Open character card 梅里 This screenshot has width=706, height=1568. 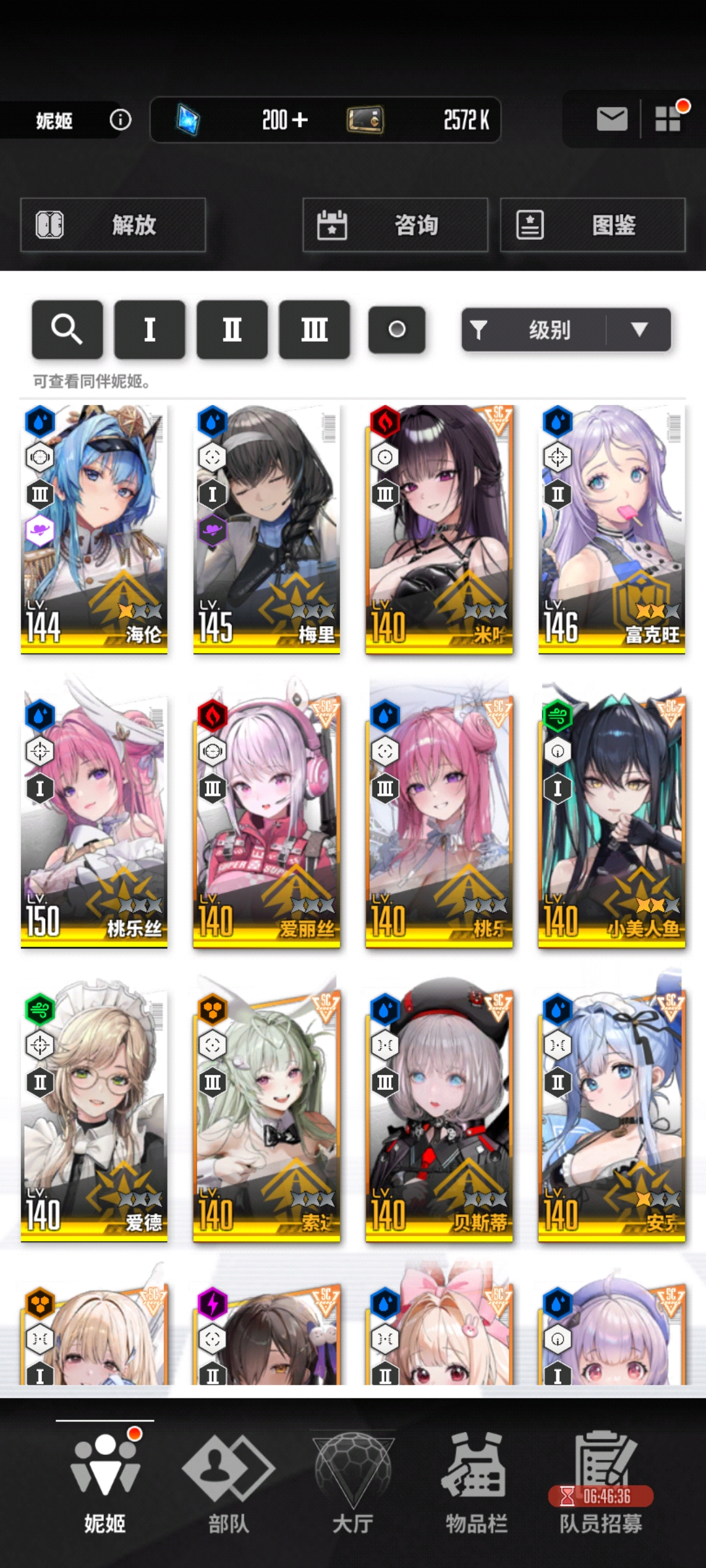(267, 529)
